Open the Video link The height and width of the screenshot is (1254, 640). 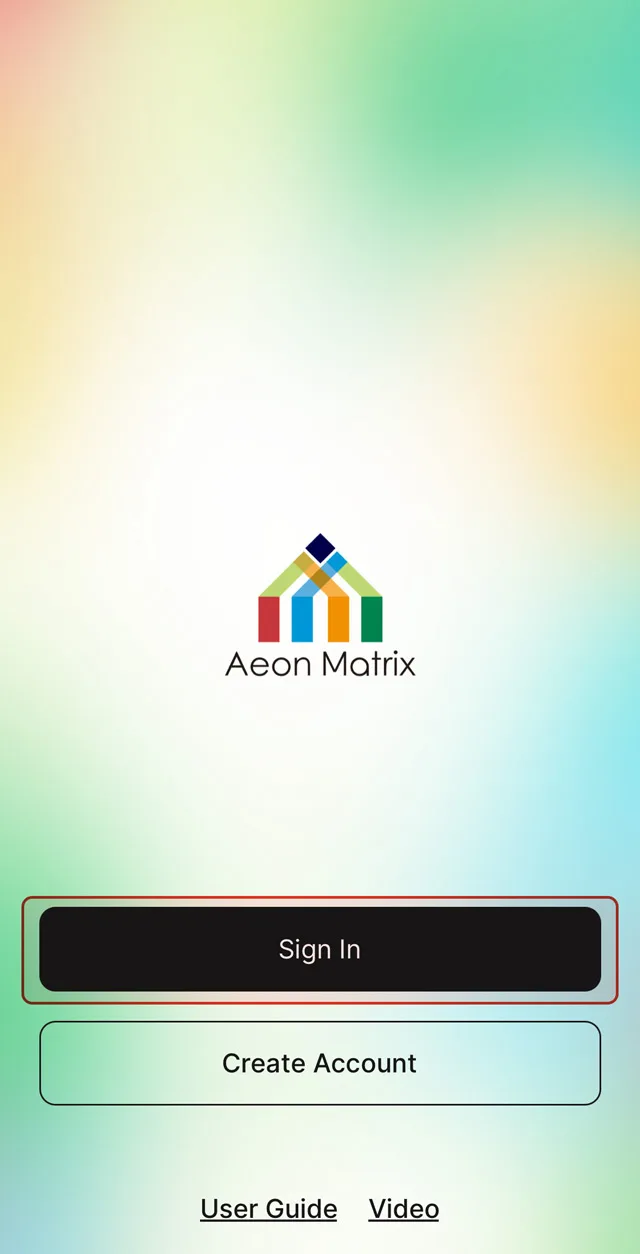pyautogui.click(x=404, y=1209)
